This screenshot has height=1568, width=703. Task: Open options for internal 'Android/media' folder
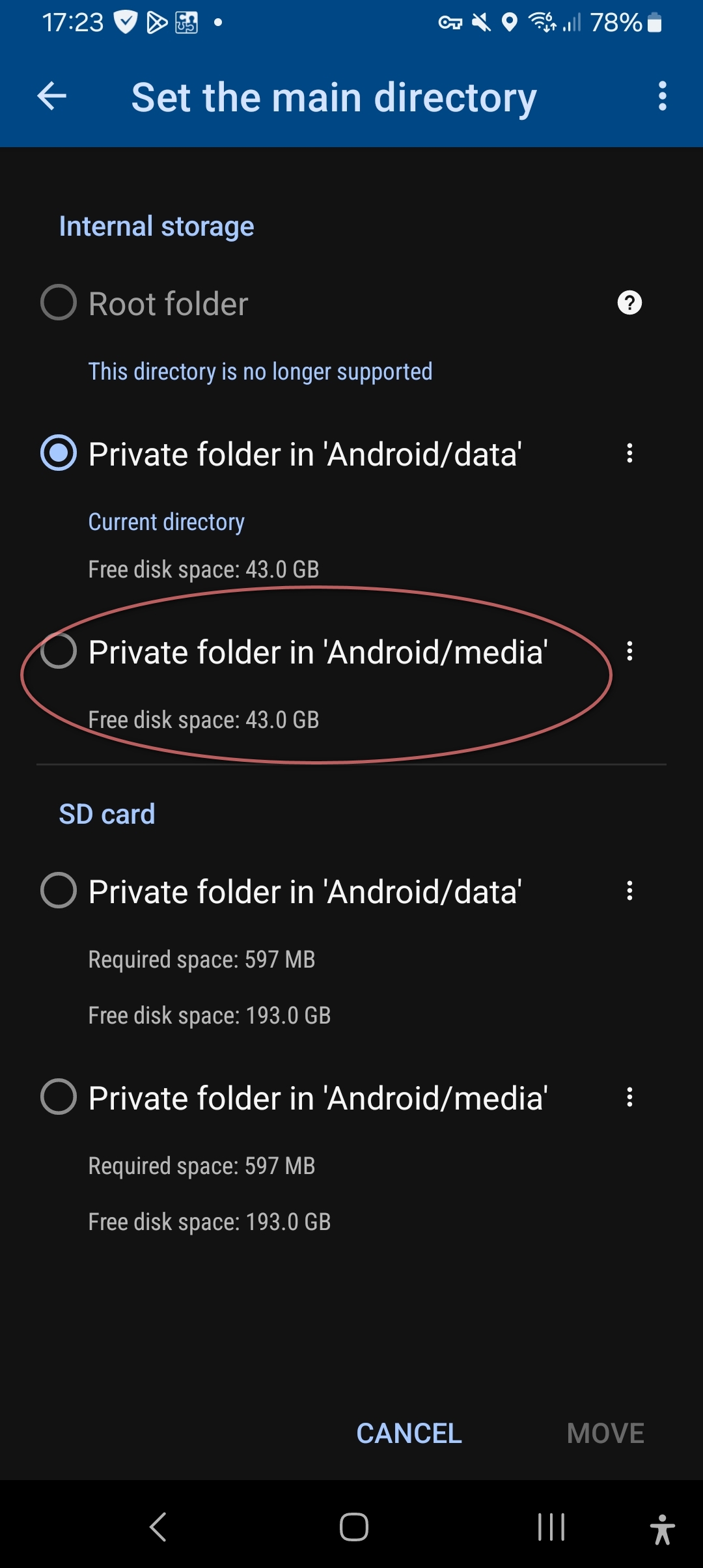coord(629,651)
